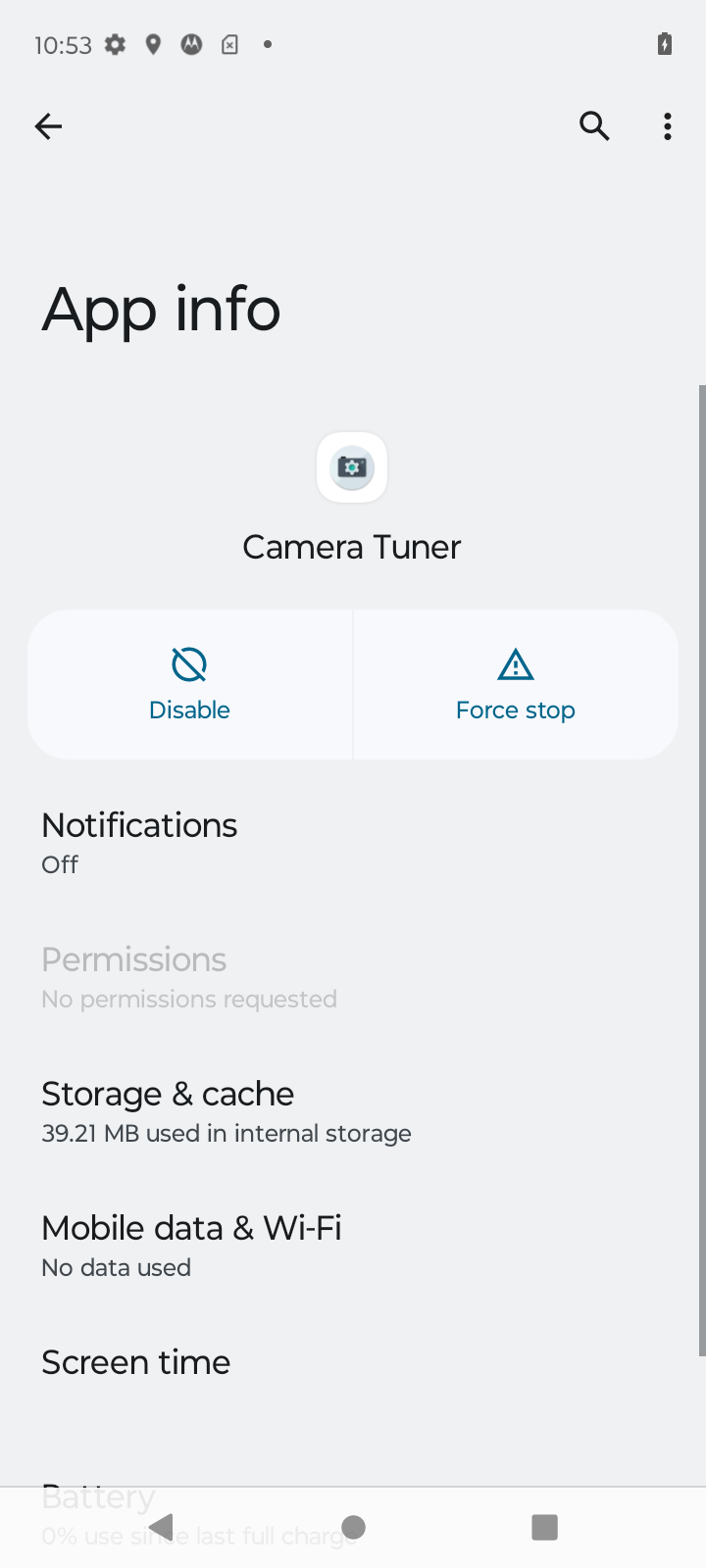
Task: Search settings with the magnifier icon
Action: [x=593, y=126]
